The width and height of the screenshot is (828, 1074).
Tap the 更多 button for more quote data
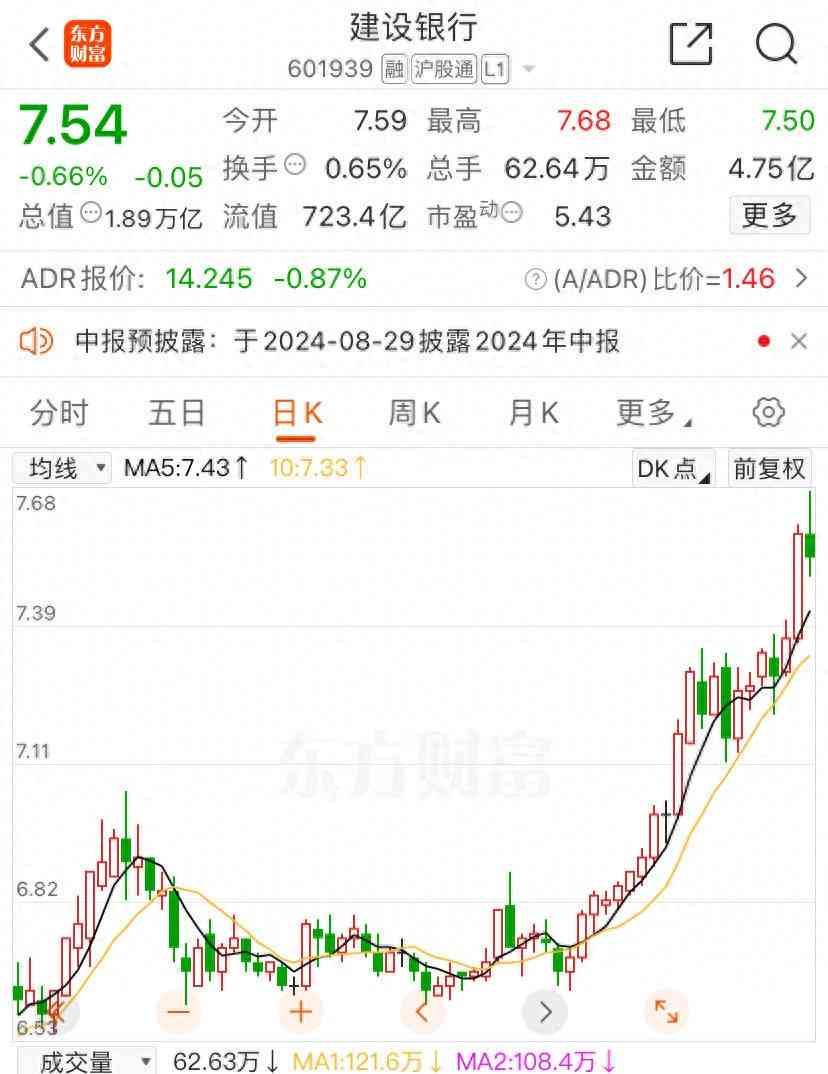tap(769, 215)
